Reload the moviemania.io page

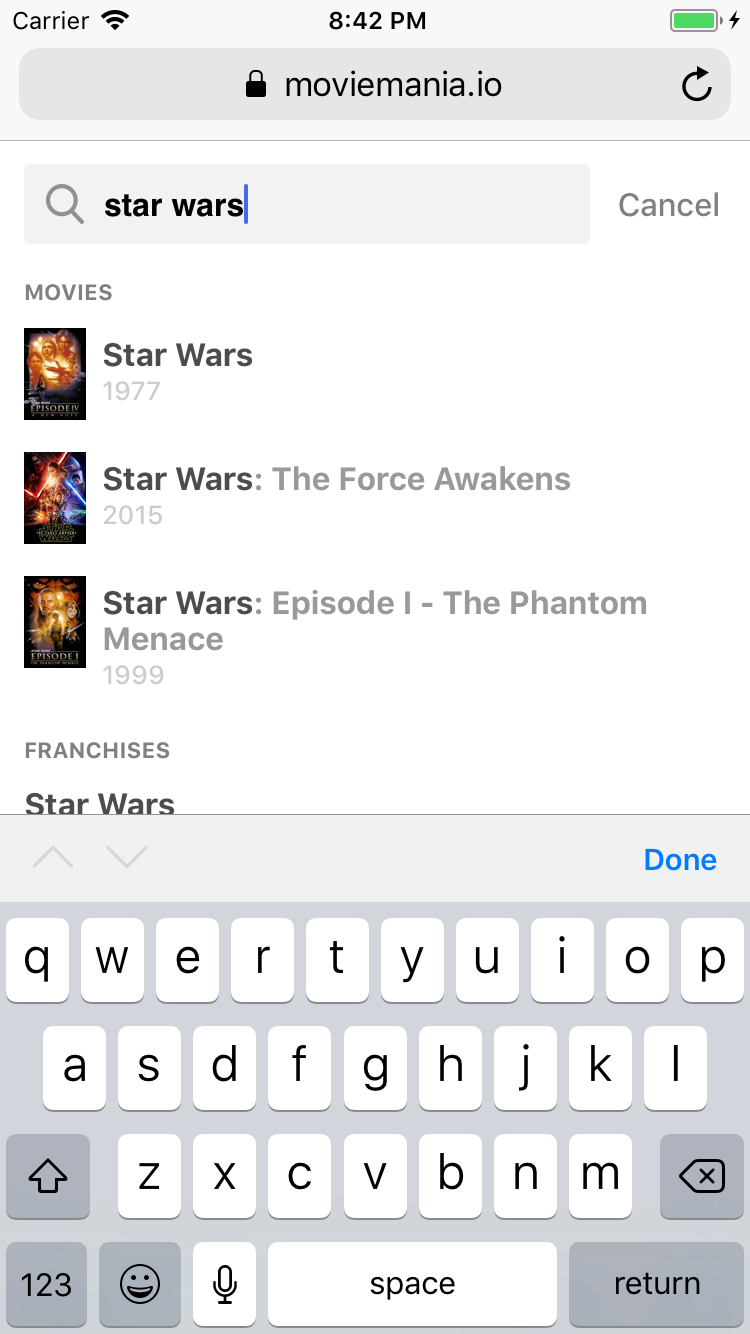coord(696,85)
